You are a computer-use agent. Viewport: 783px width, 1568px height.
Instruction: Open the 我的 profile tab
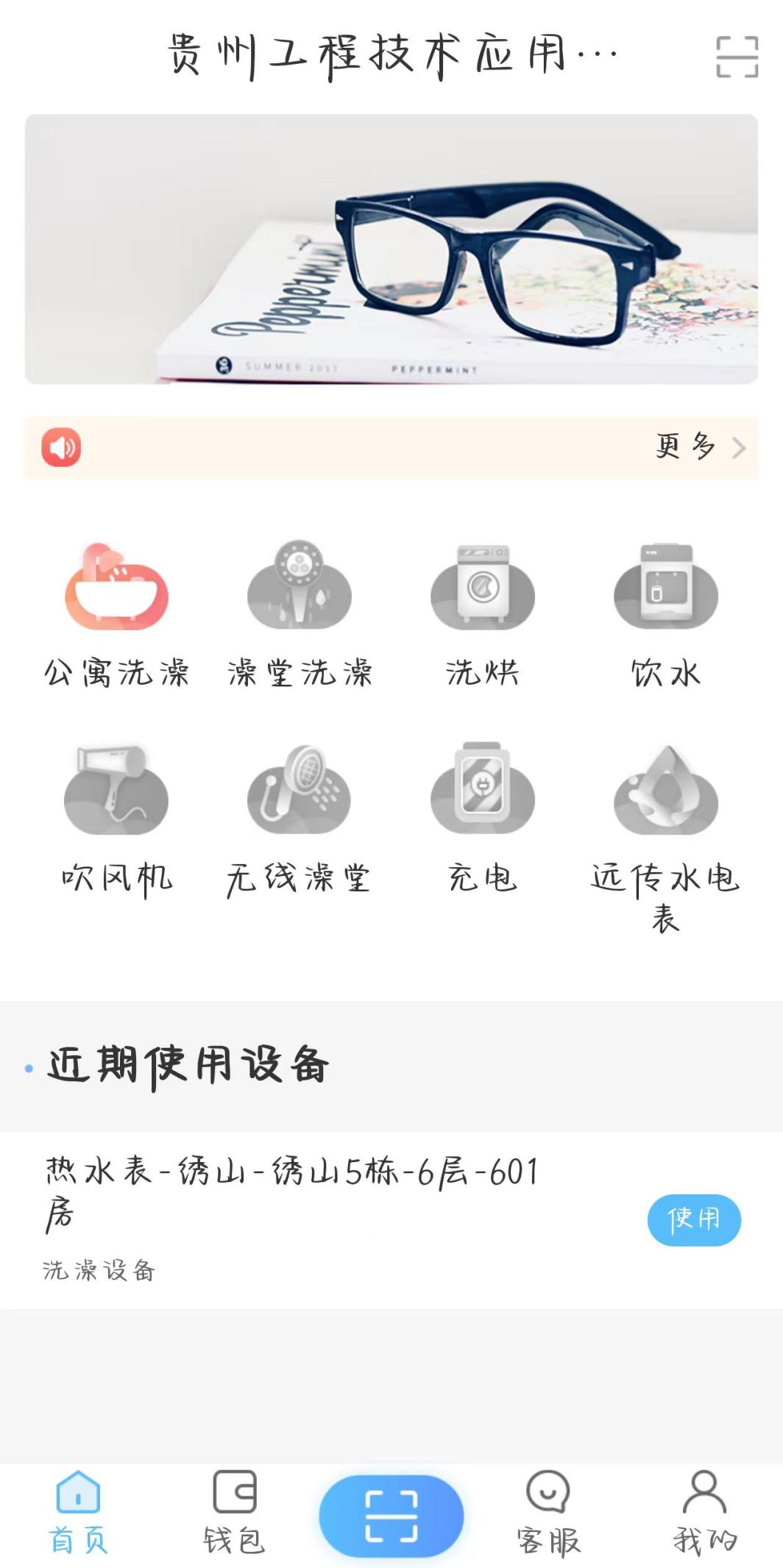click(704, 1512)
